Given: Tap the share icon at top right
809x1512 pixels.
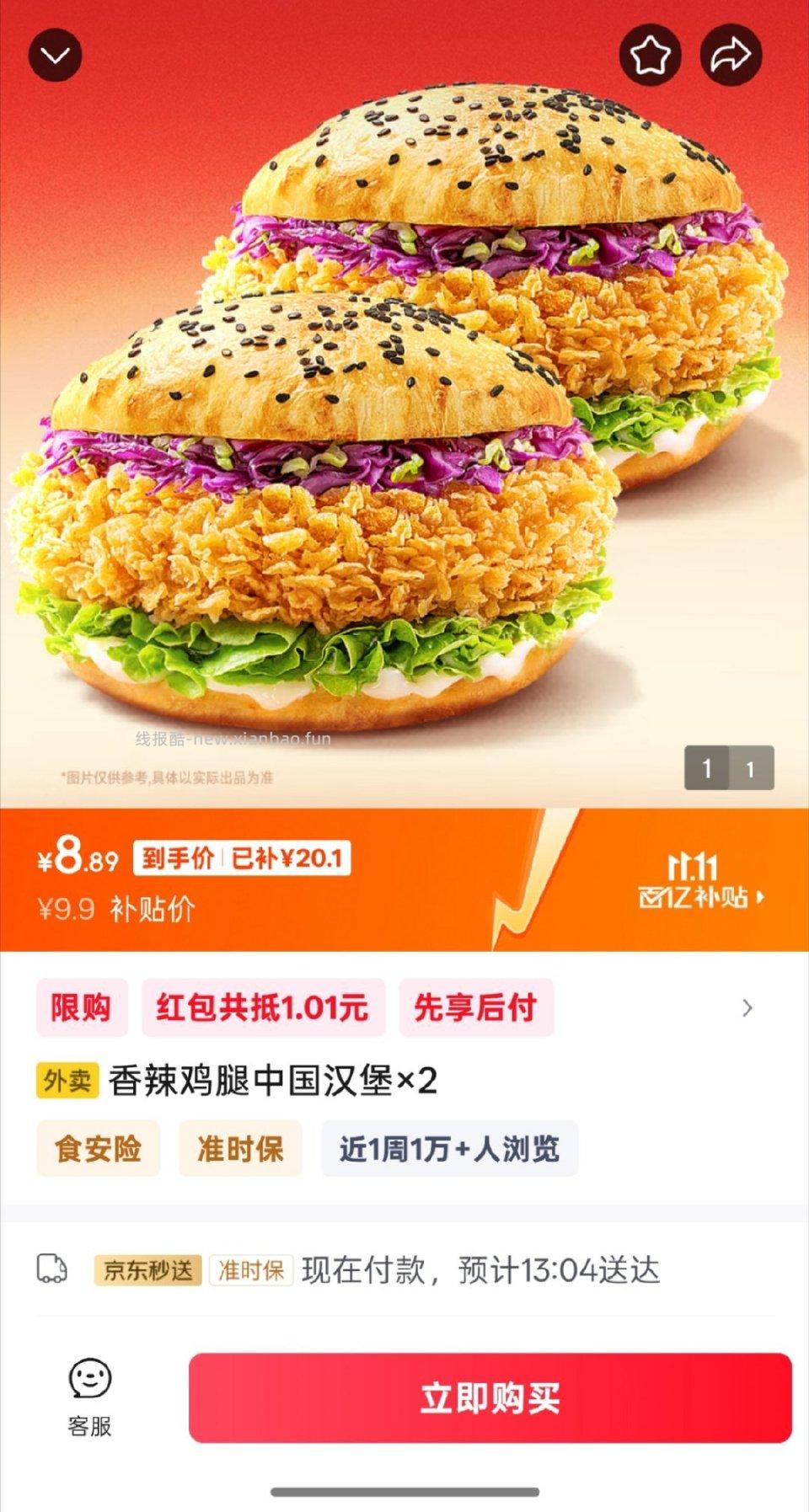Looking at the screenshot, I should tap(730, 54).
